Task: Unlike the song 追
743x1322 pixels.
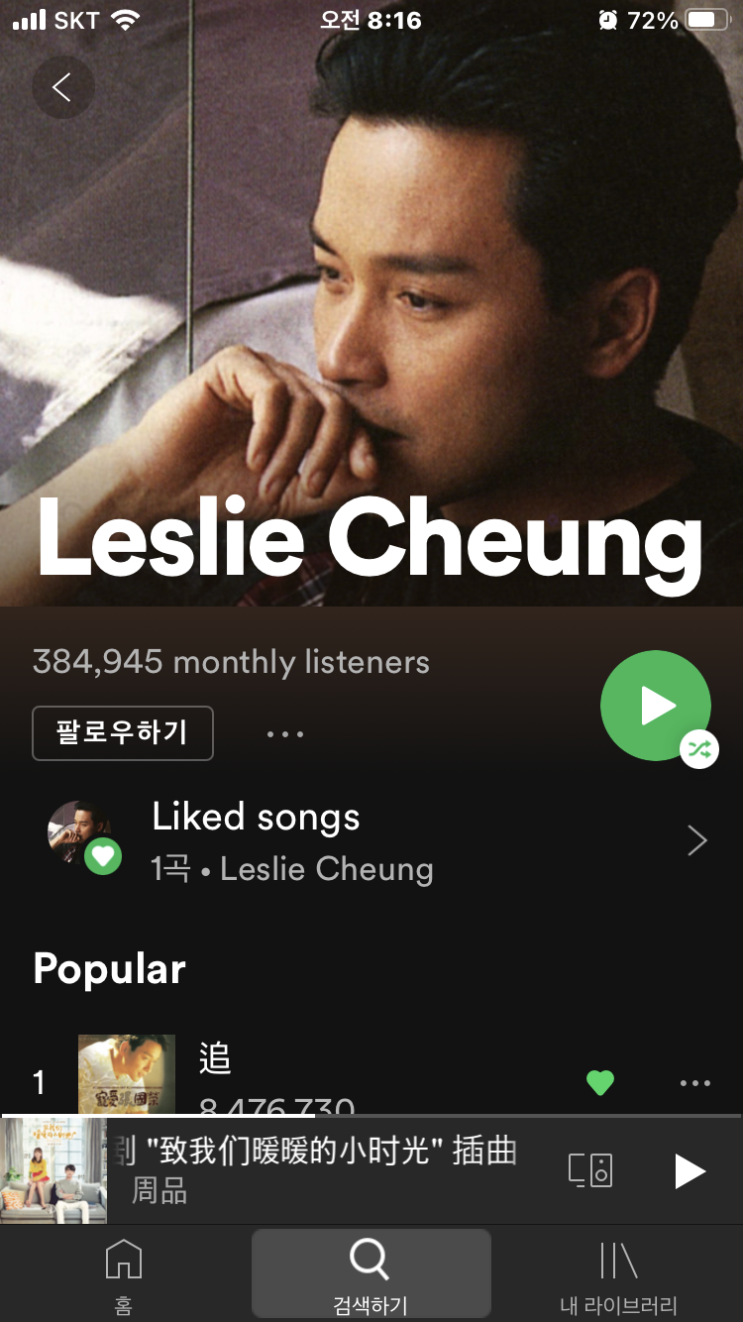Action: tap(600, 1083)
